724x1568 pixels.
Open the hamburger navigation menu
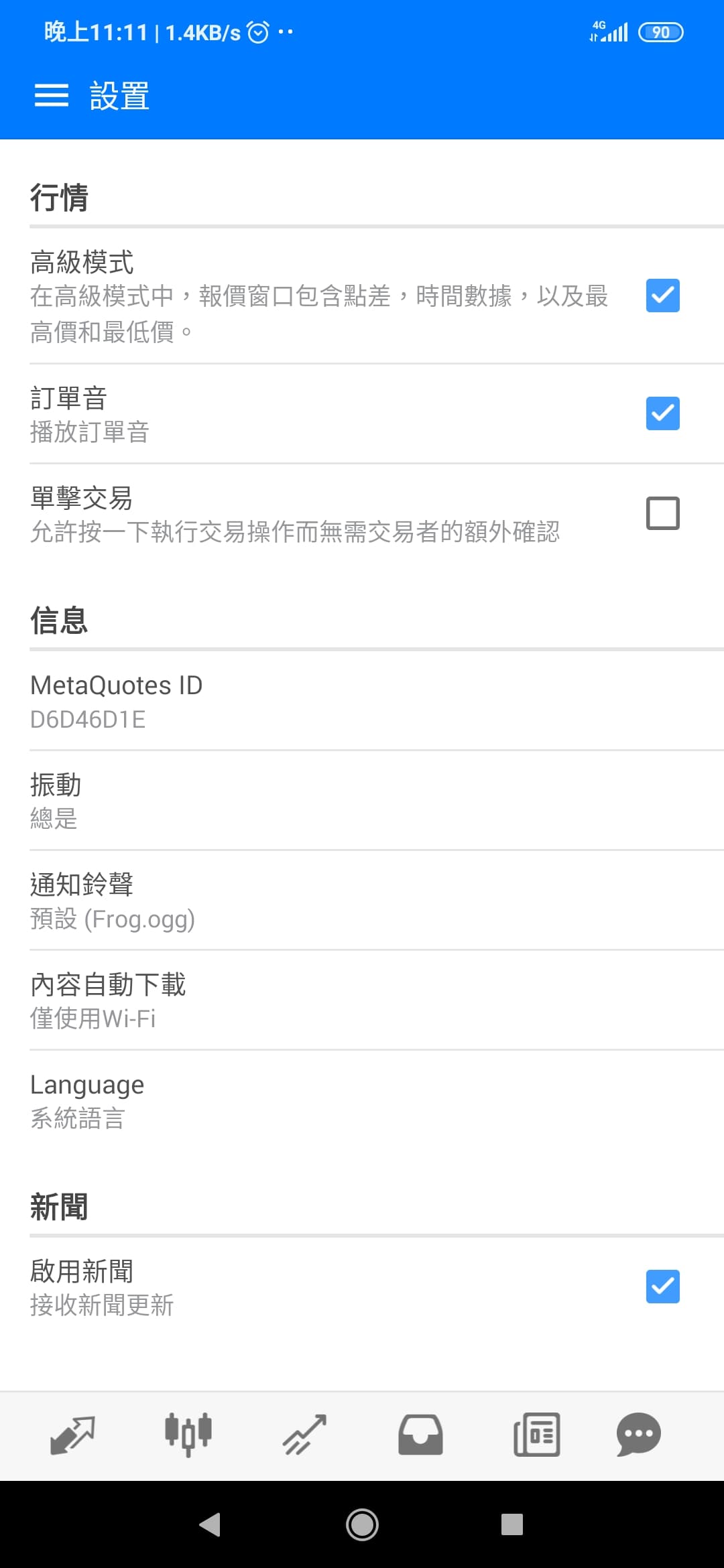click(51, 96)
